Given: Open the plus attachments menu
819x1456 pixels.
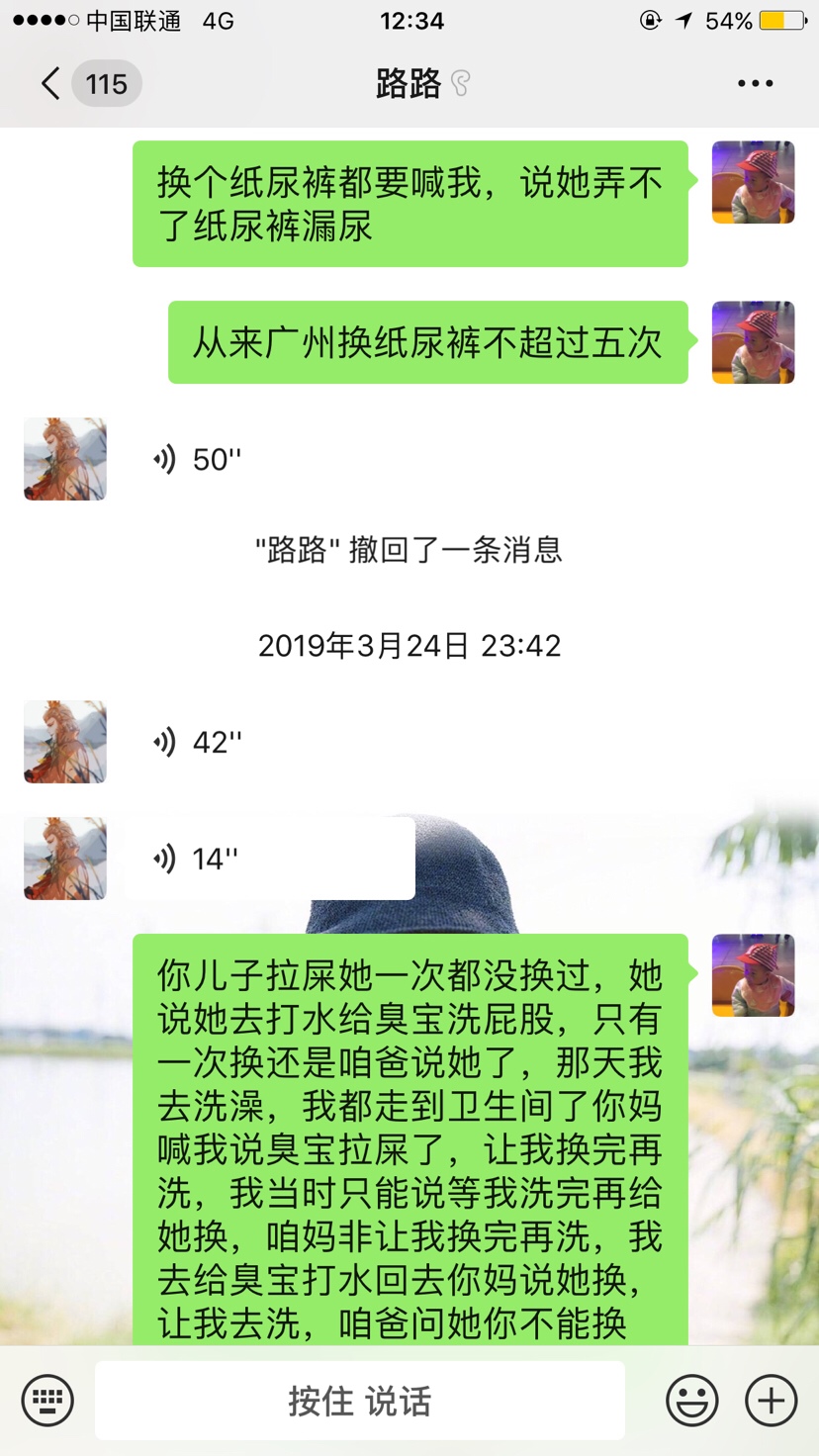Looking at the screenshot, I should [771, 1401].
